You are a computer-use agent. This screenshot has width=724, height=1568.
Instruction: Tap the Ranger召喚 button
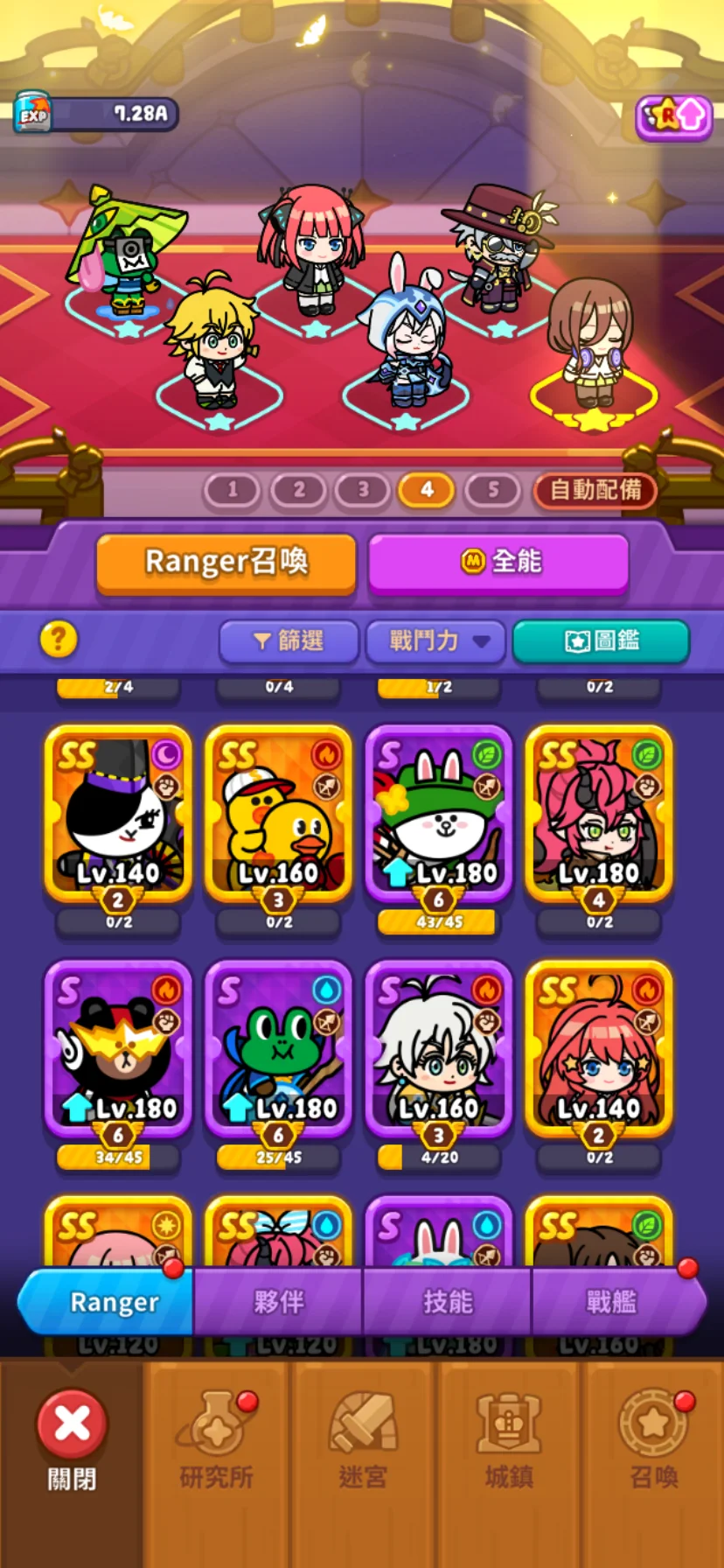(226, 563)
